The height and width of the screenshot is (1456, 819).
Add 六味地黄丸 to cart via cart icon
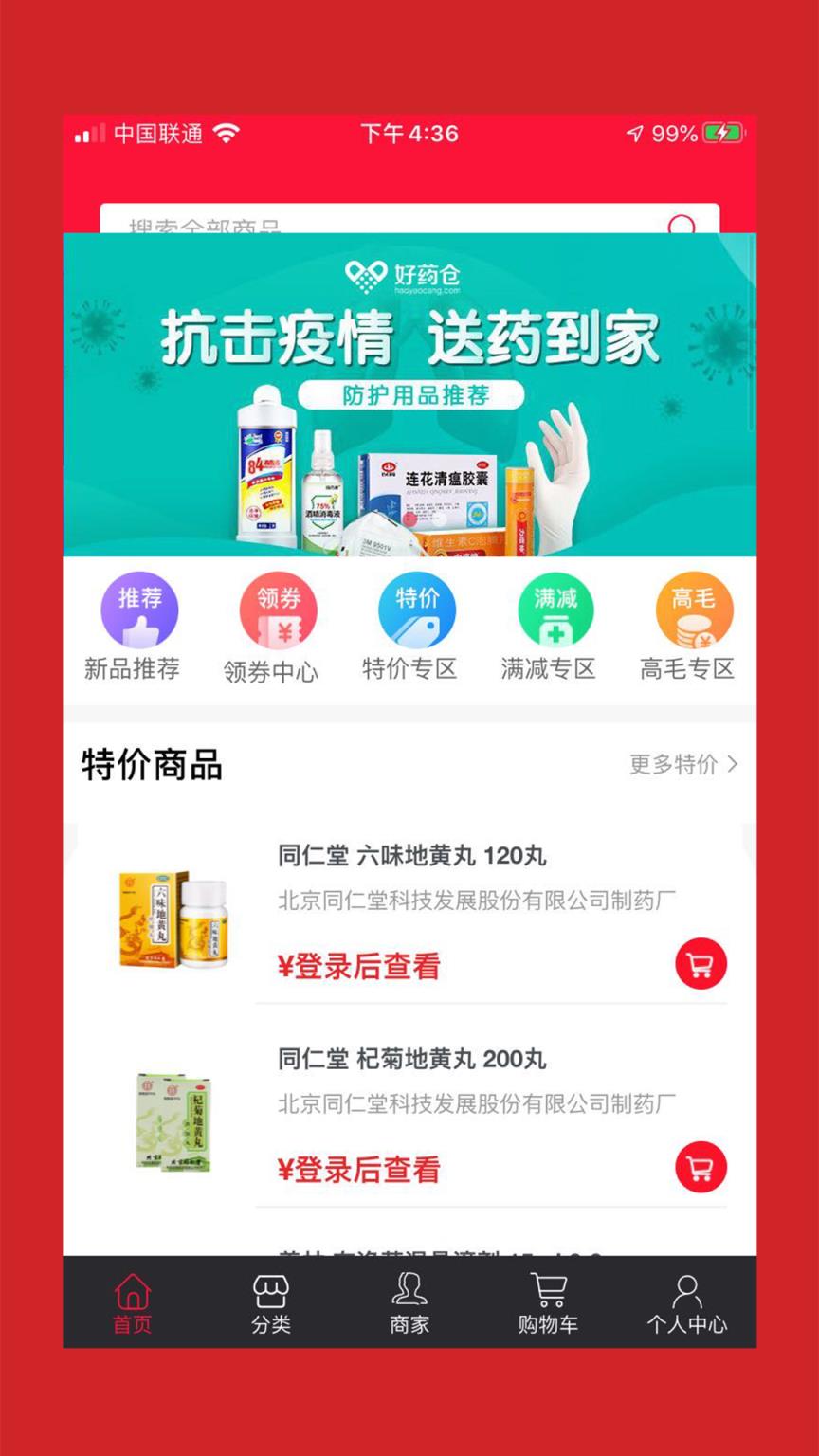[x=701, y=963]
